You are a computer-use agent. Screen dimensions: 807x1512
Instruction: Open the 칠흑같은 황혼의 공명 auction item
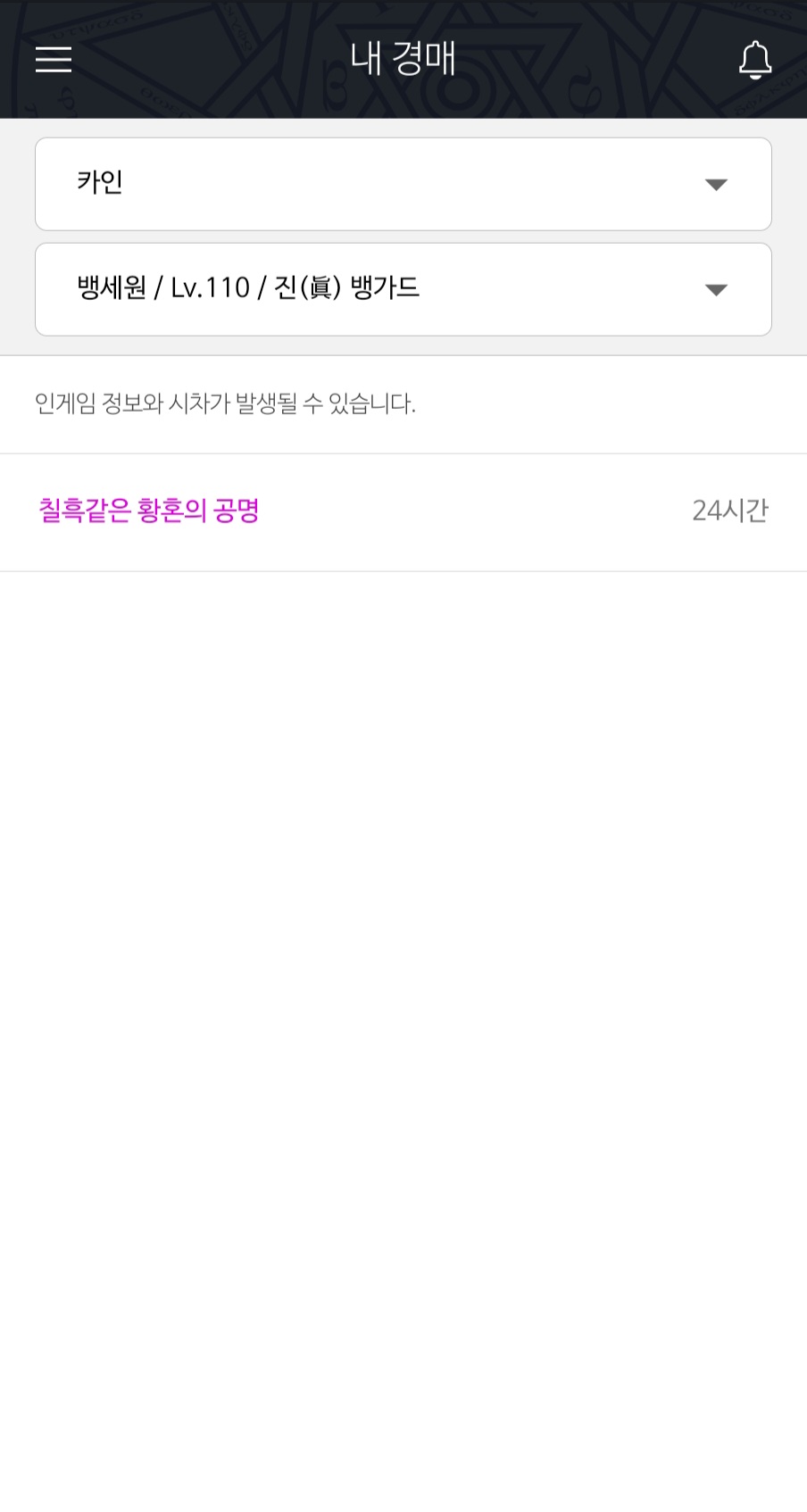(x=149, y=511)
